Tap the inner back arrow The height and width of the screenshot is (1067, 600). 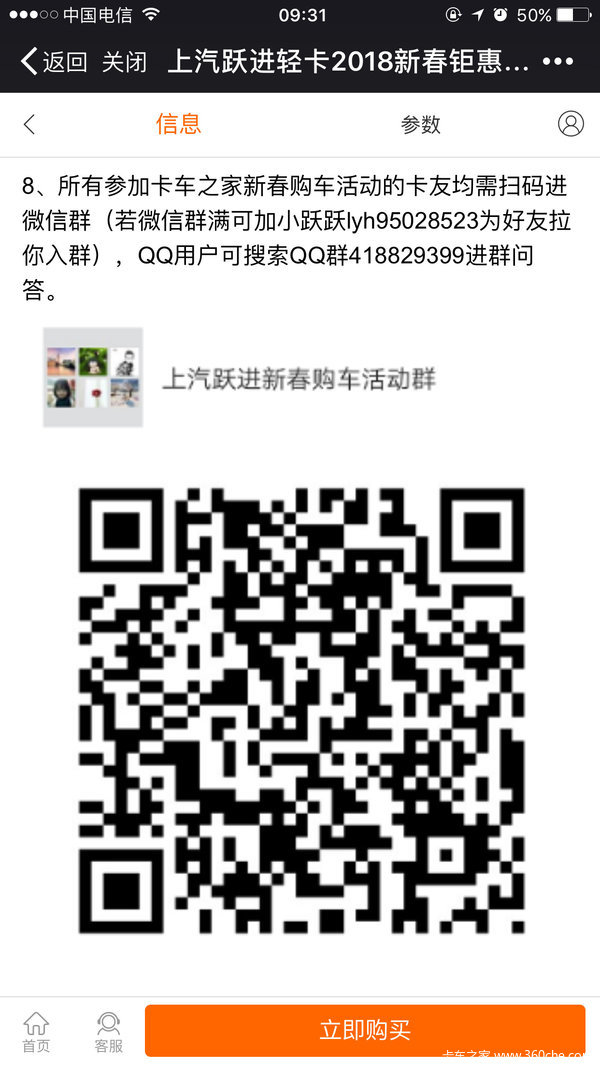pos(29,124)
